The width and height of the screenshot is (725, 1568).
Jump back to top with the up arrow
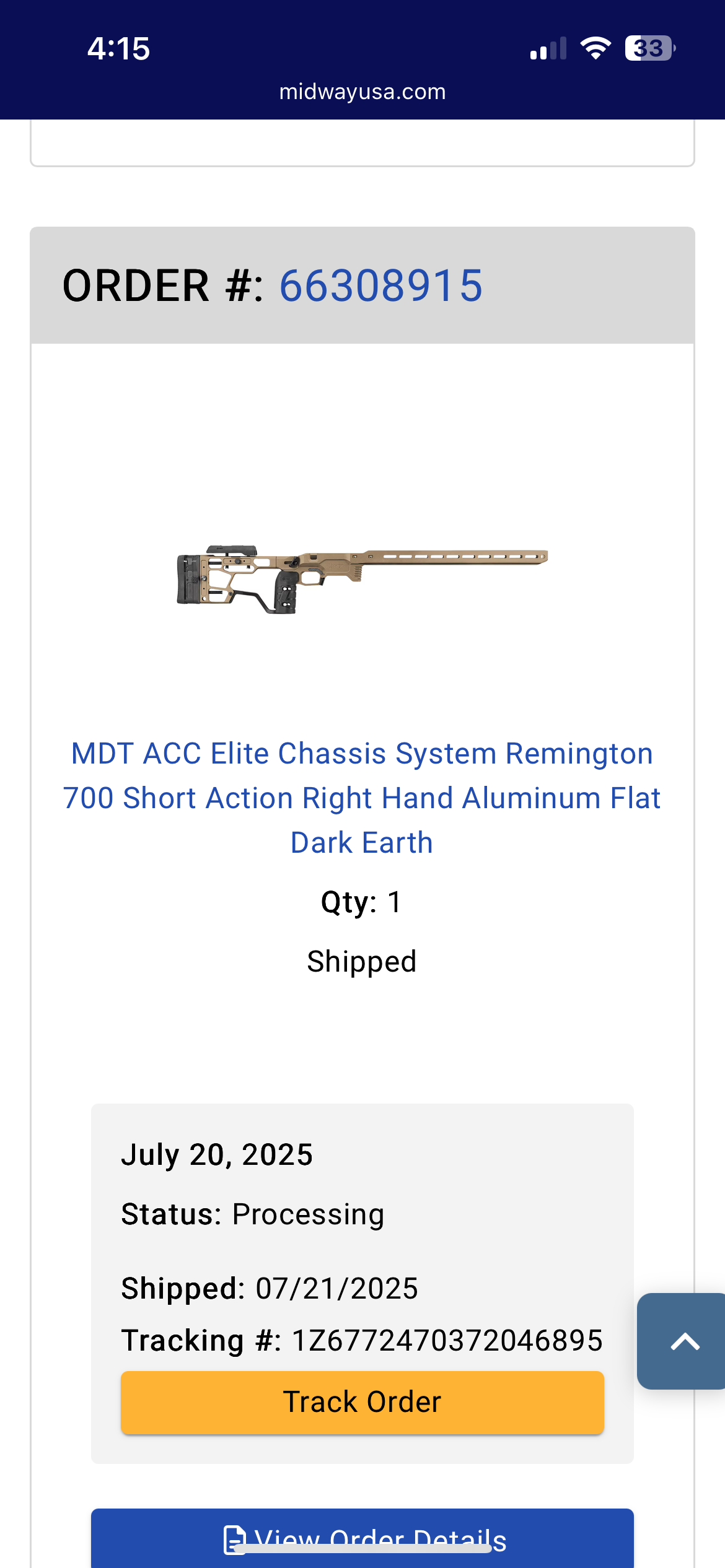point(683,1341)
